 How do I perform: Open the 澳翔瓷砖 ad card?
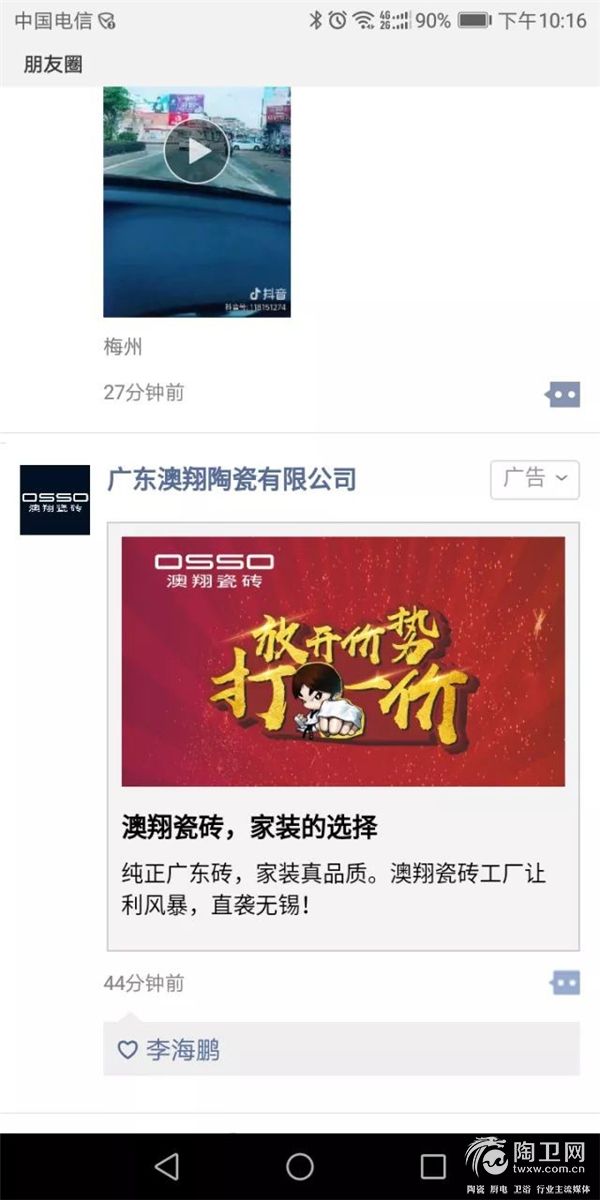342,735
